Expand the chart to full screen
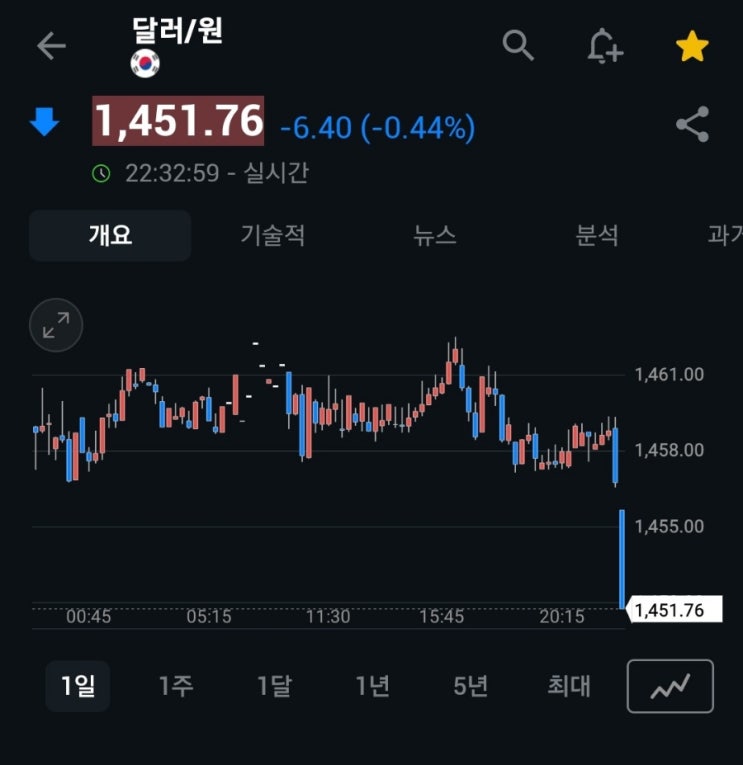Screen dimensions: 743x765 [x=56, y=325]
